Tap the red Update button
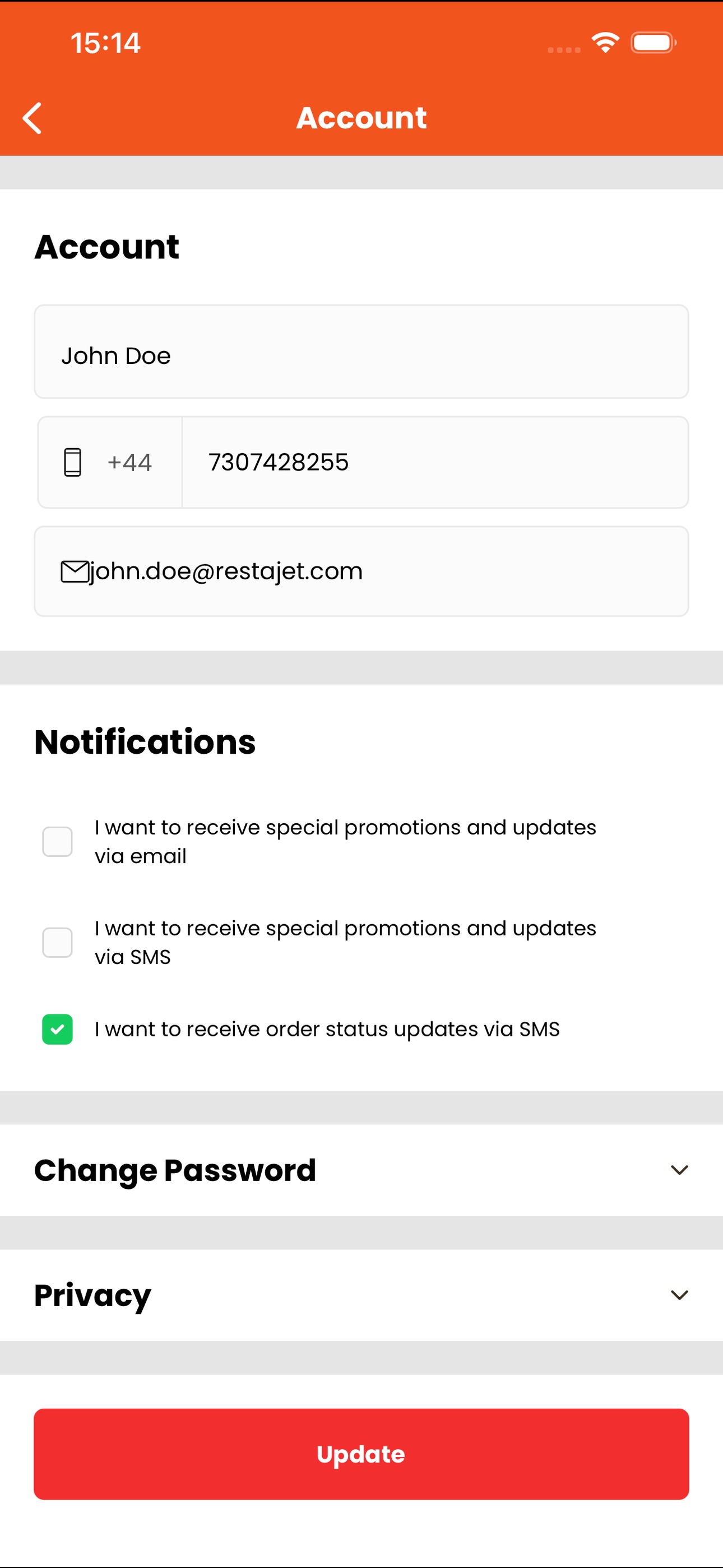This screenshot has width=723, height=1568. 361,1454
